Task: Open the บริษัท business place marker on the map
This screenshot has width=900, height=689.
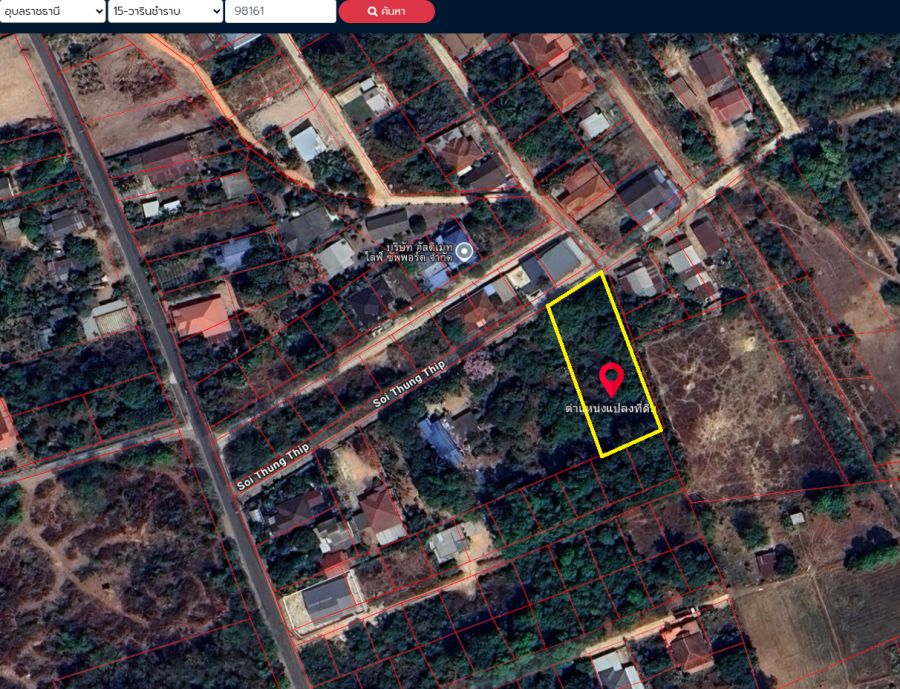Action: coord(465,250)
